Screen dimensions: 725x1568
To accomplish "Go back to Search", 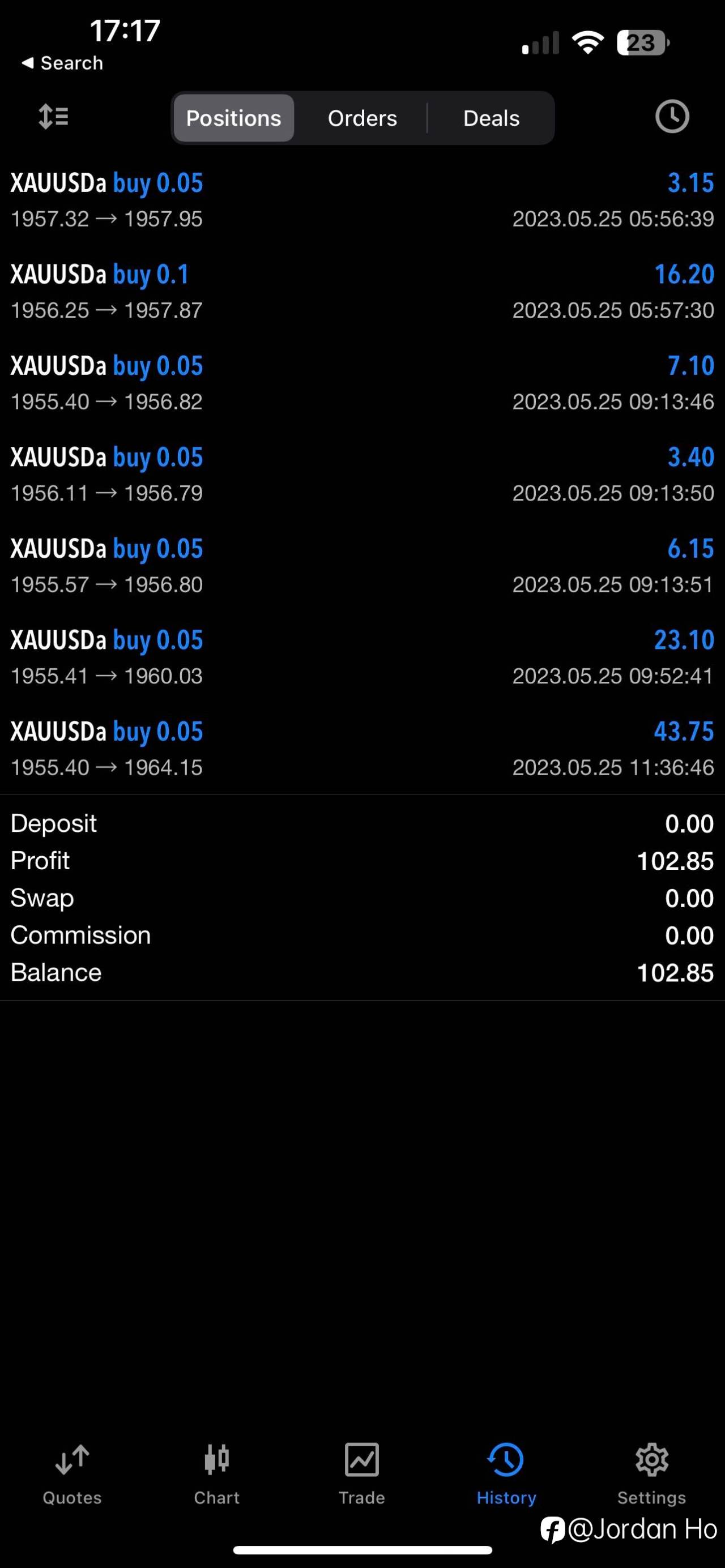I will point(62,63).
